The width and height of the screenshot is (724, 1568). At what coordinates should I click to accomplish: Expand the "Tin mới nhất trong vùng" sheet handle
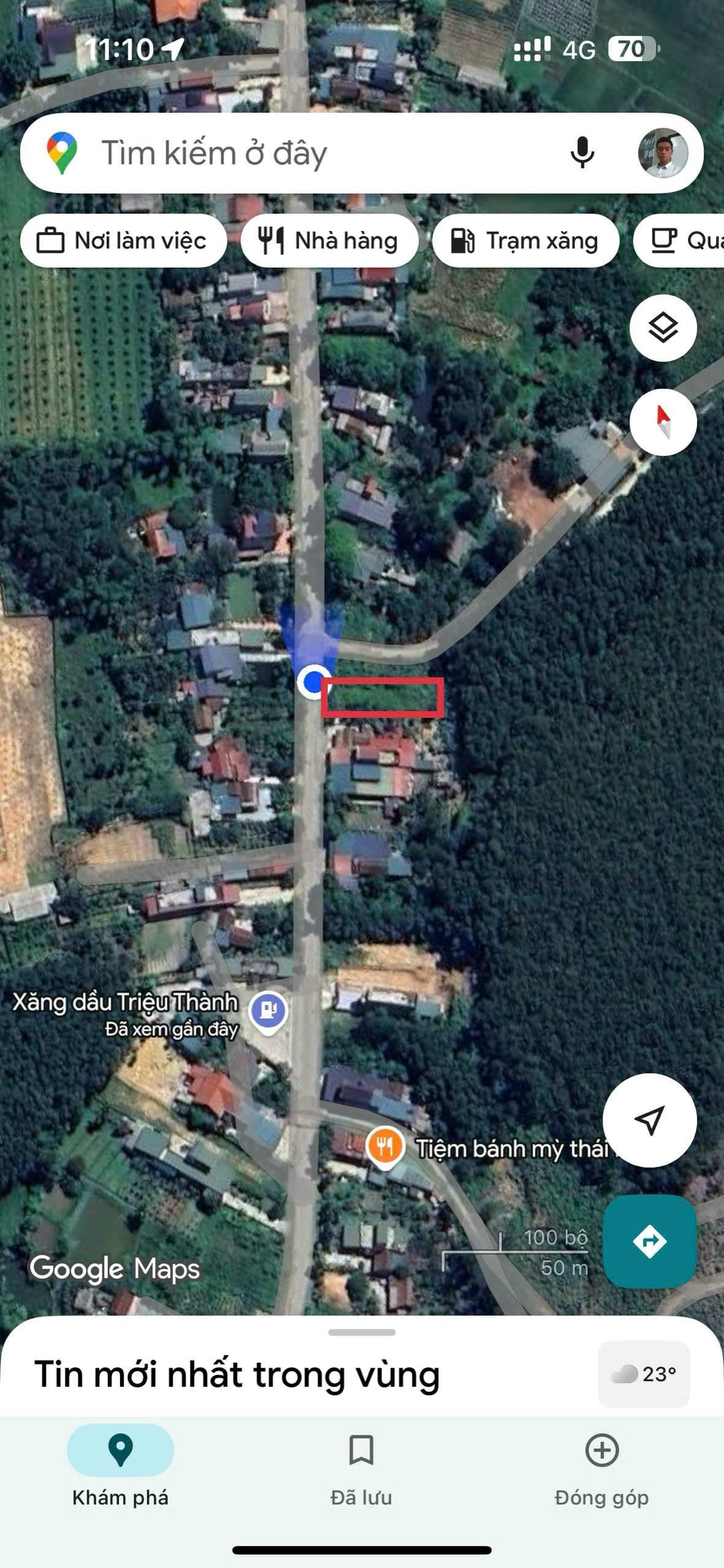362,1332
